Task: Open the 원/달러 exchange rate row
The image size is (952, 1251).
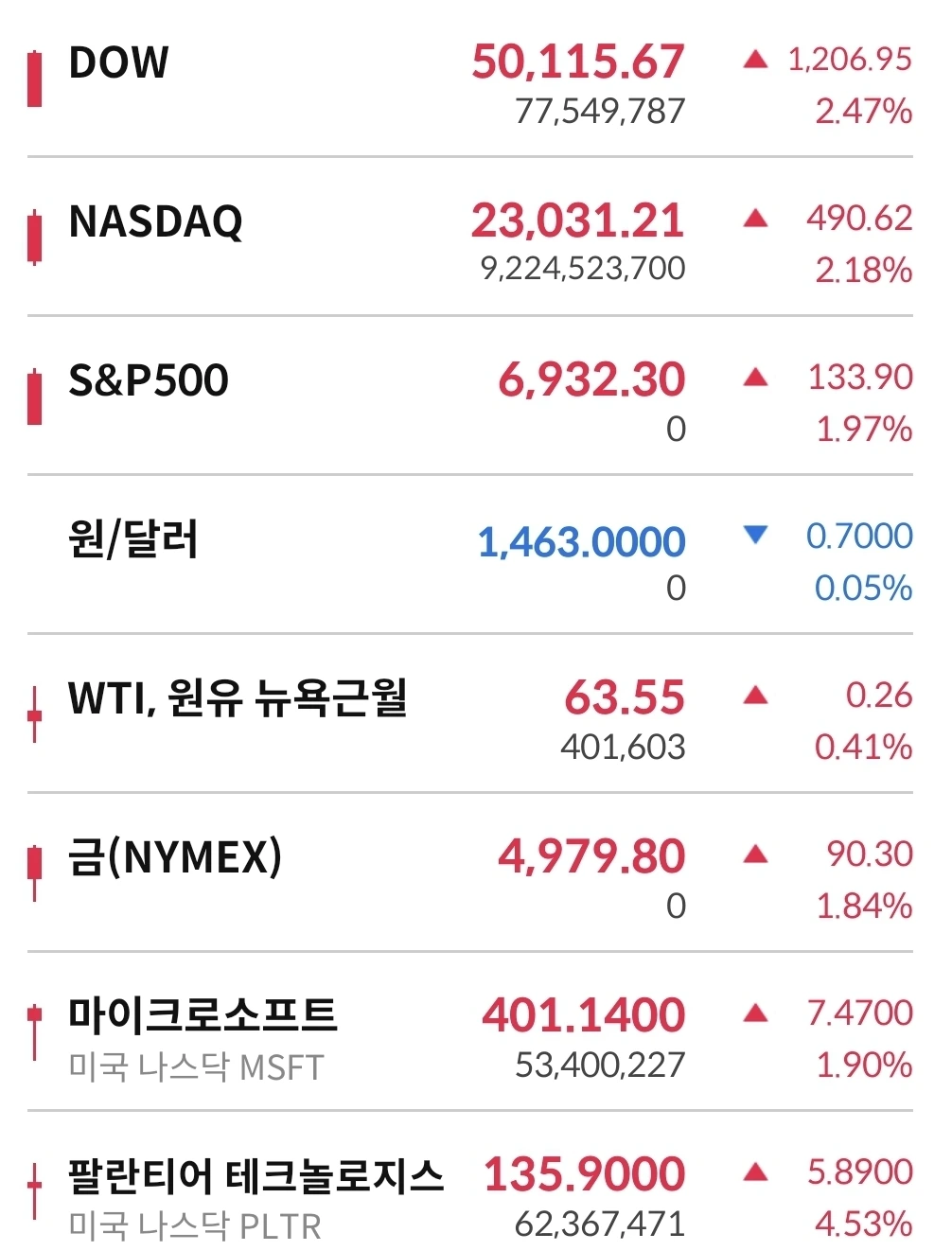Action: [x=133, y=540]
